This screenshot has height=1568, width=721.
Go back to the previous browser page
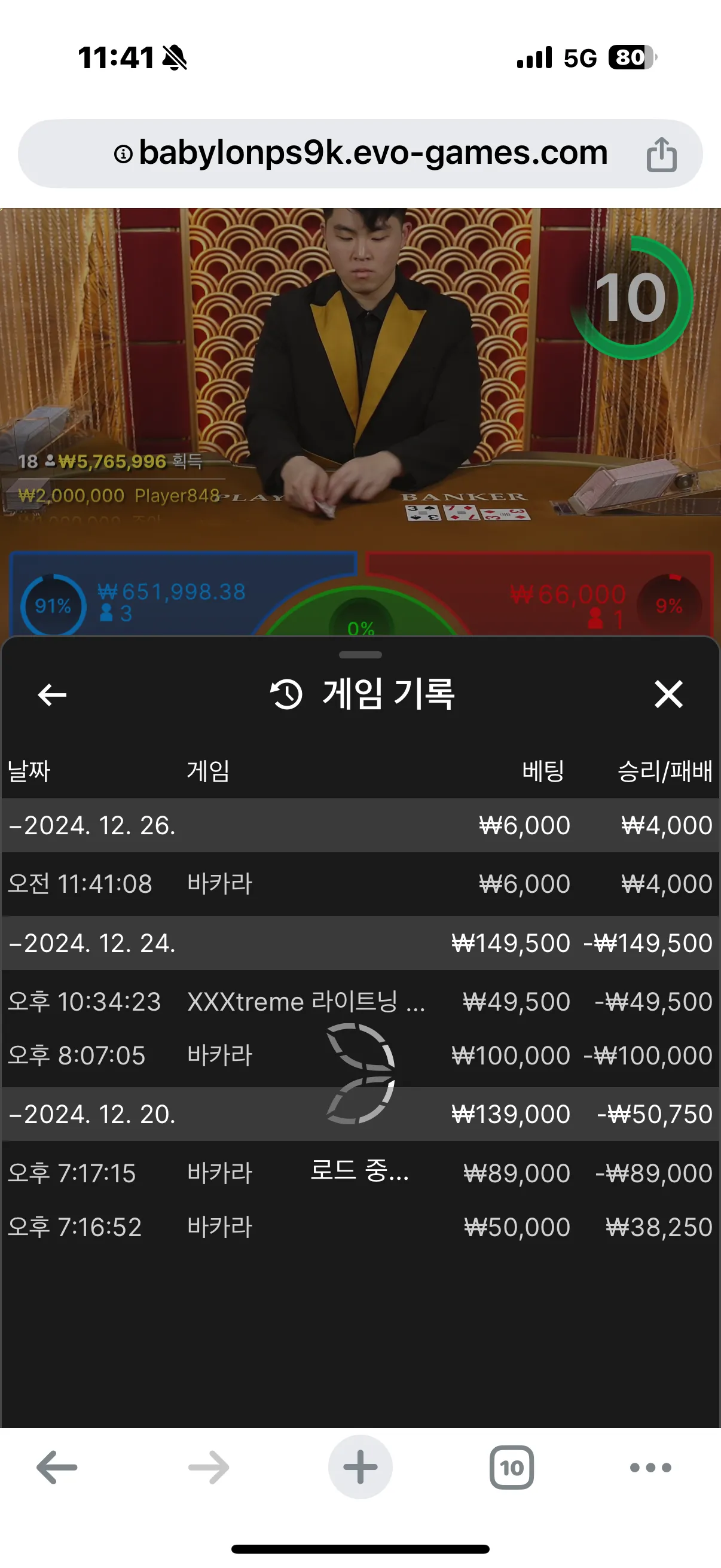[57, 1468]
